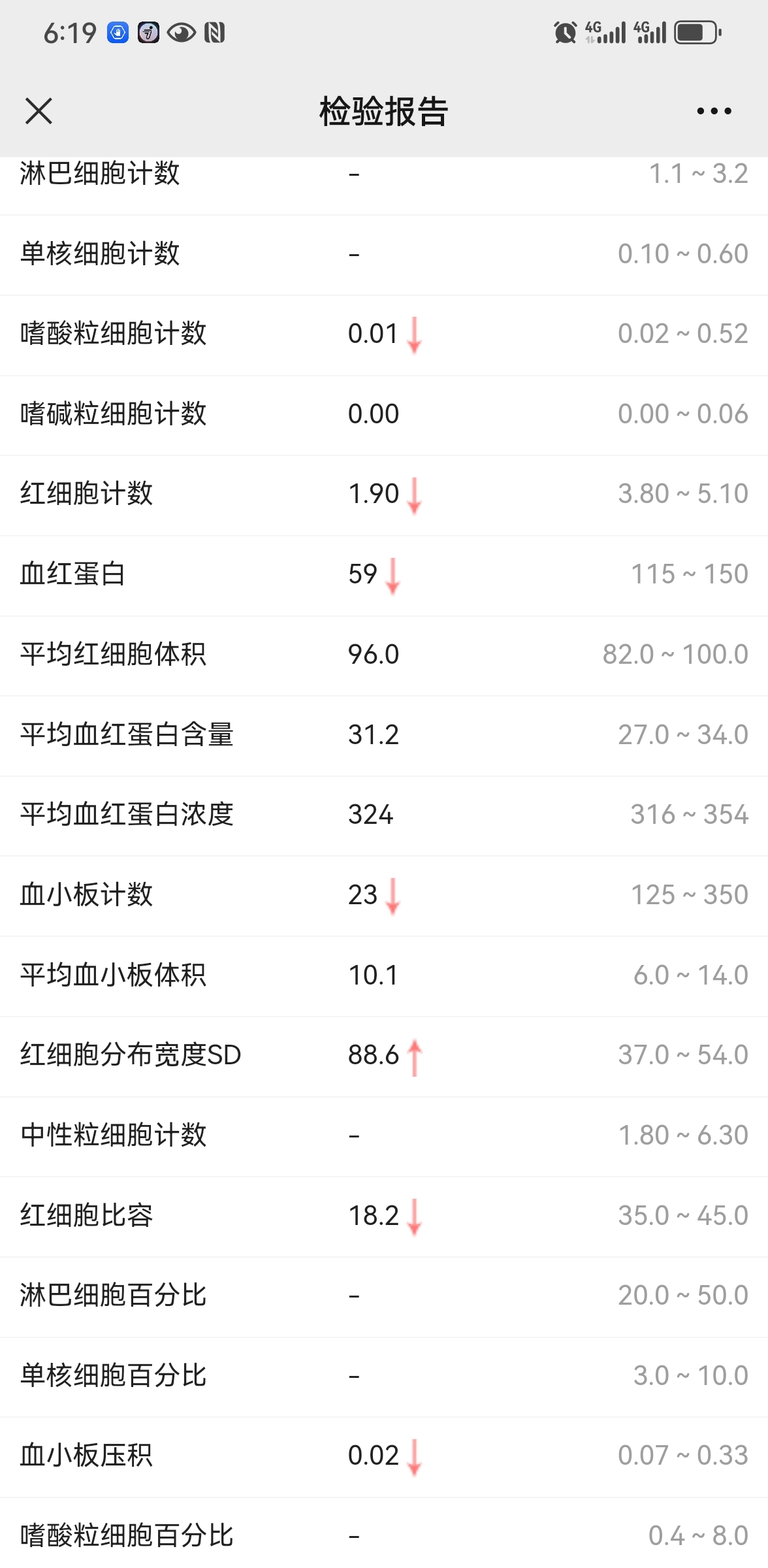Close the 检验报告 page
The image size is (768, 1568).
pos(39,111)
